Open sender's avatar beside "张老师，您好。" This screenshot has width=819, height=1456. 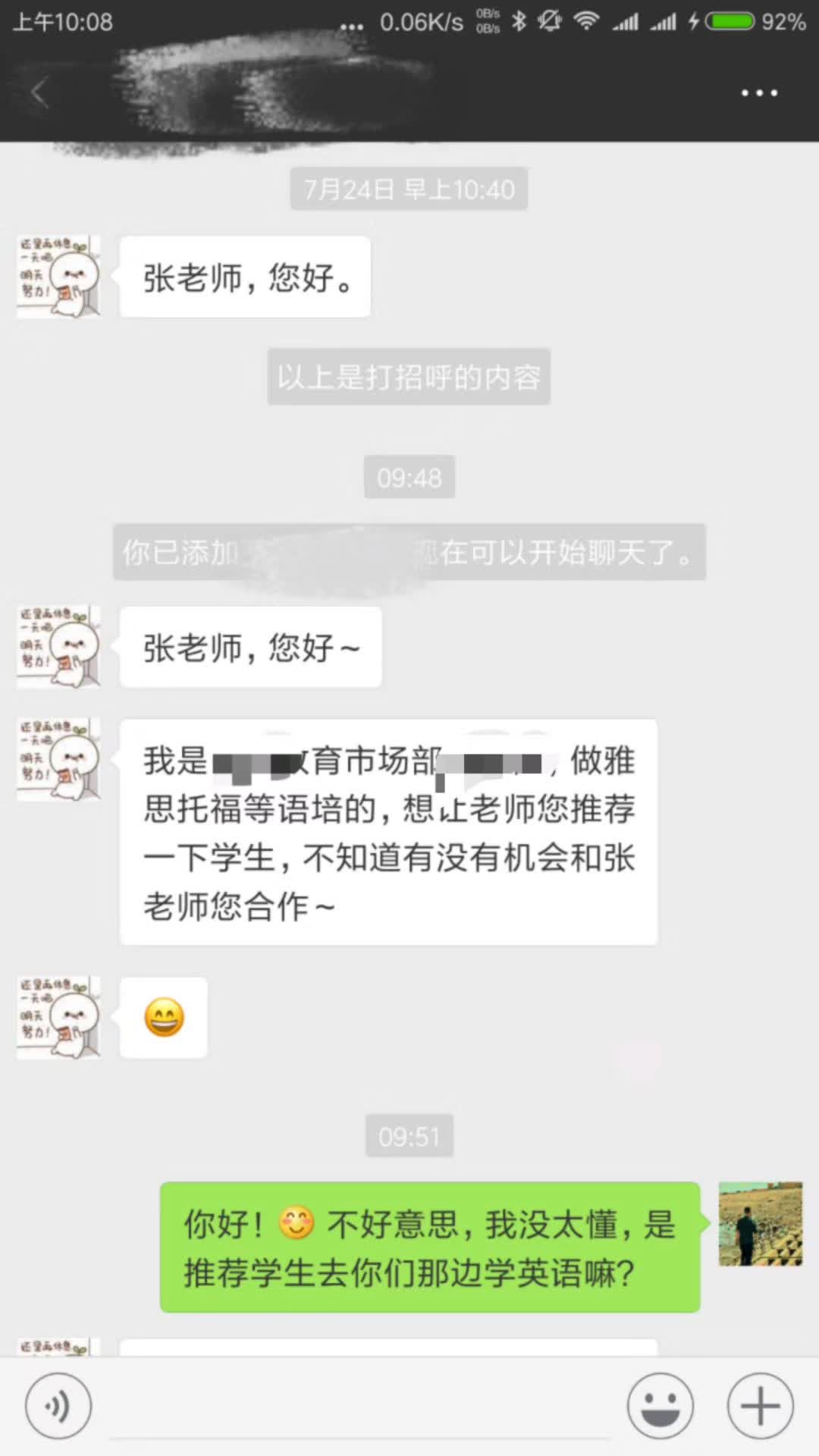click(59, 277)
